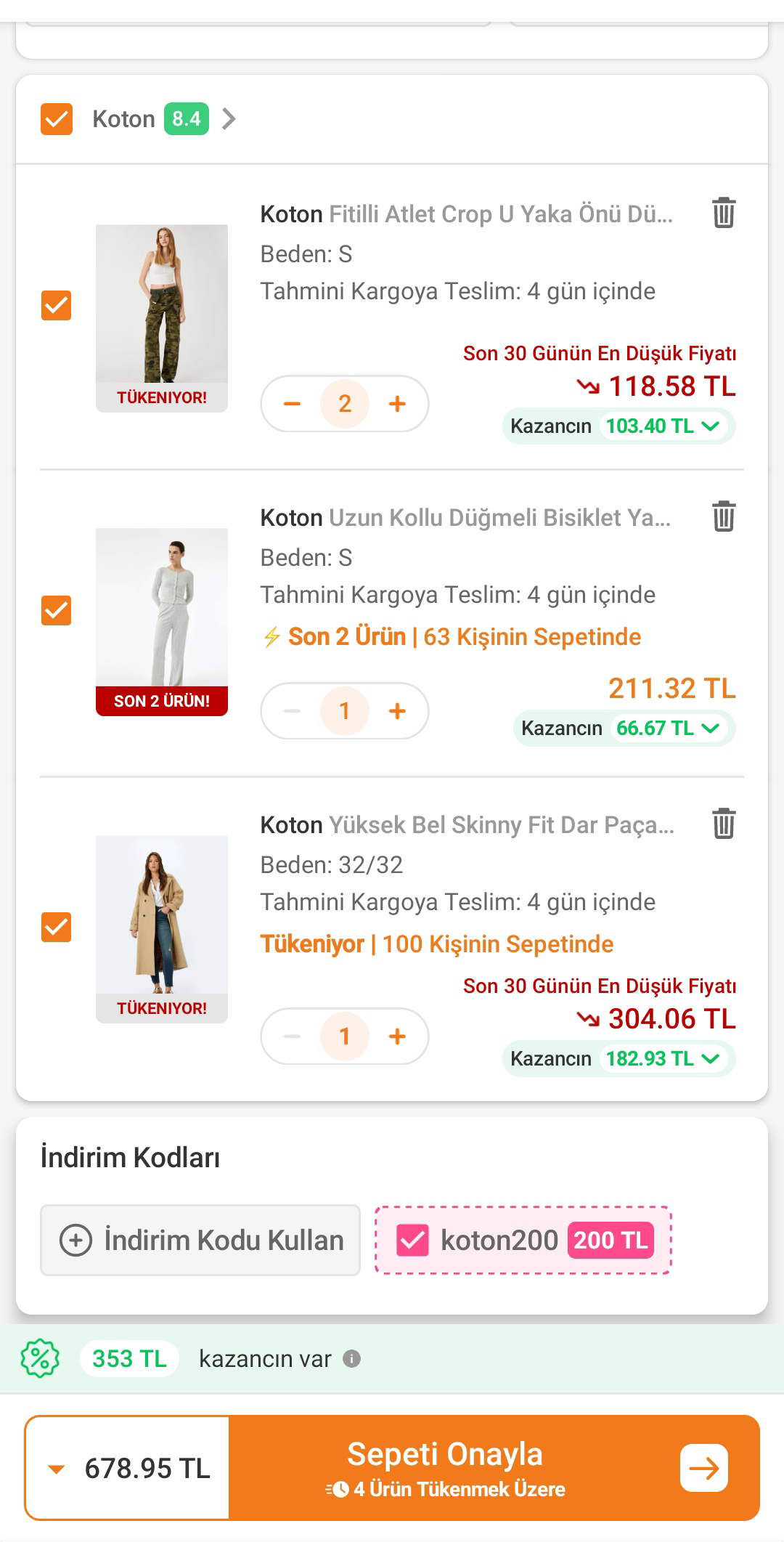This screenshot has width=784, height=1542.
Task: Show info about 353 TL savings
Action: click(352, 1359)
